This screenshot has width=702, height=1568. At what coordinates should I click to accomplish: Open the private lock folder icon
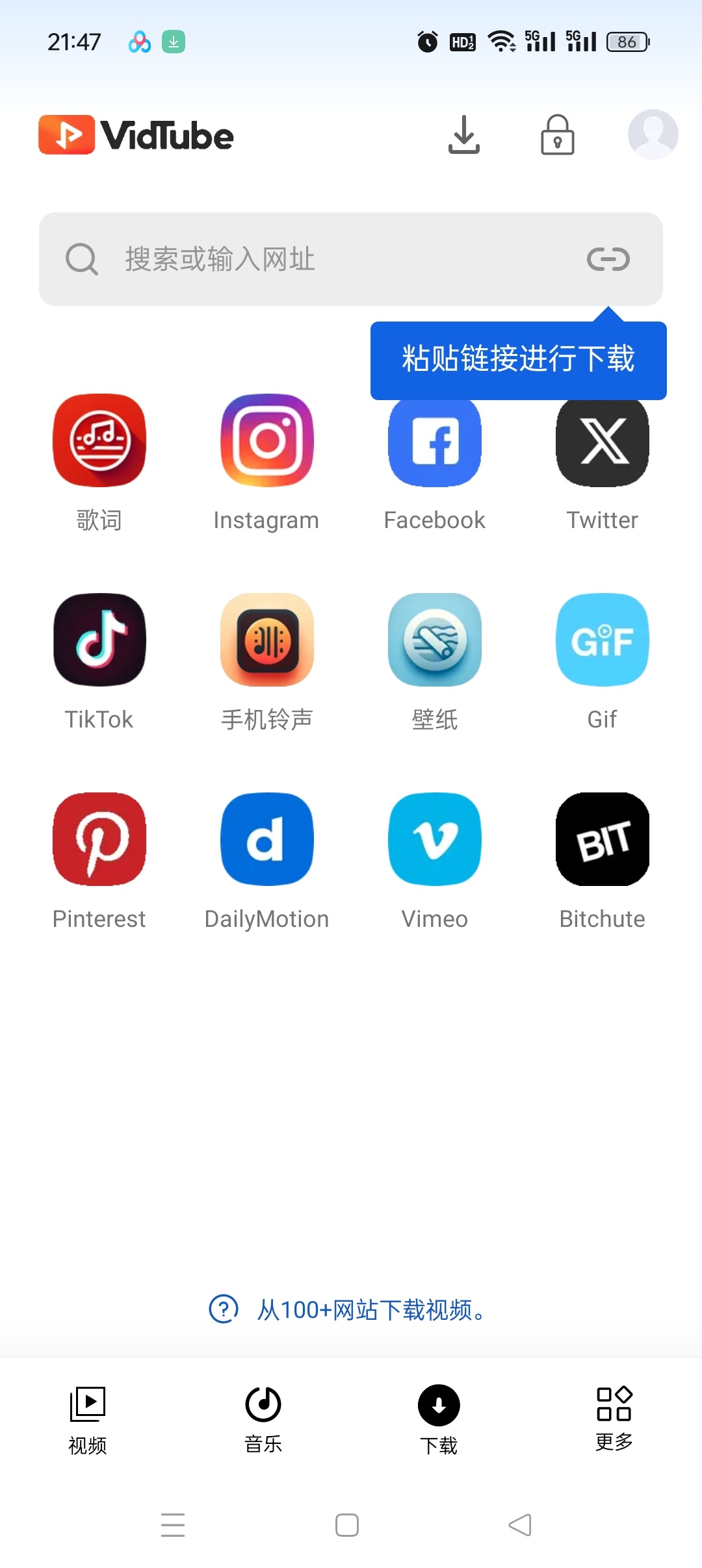pos(557,134)
